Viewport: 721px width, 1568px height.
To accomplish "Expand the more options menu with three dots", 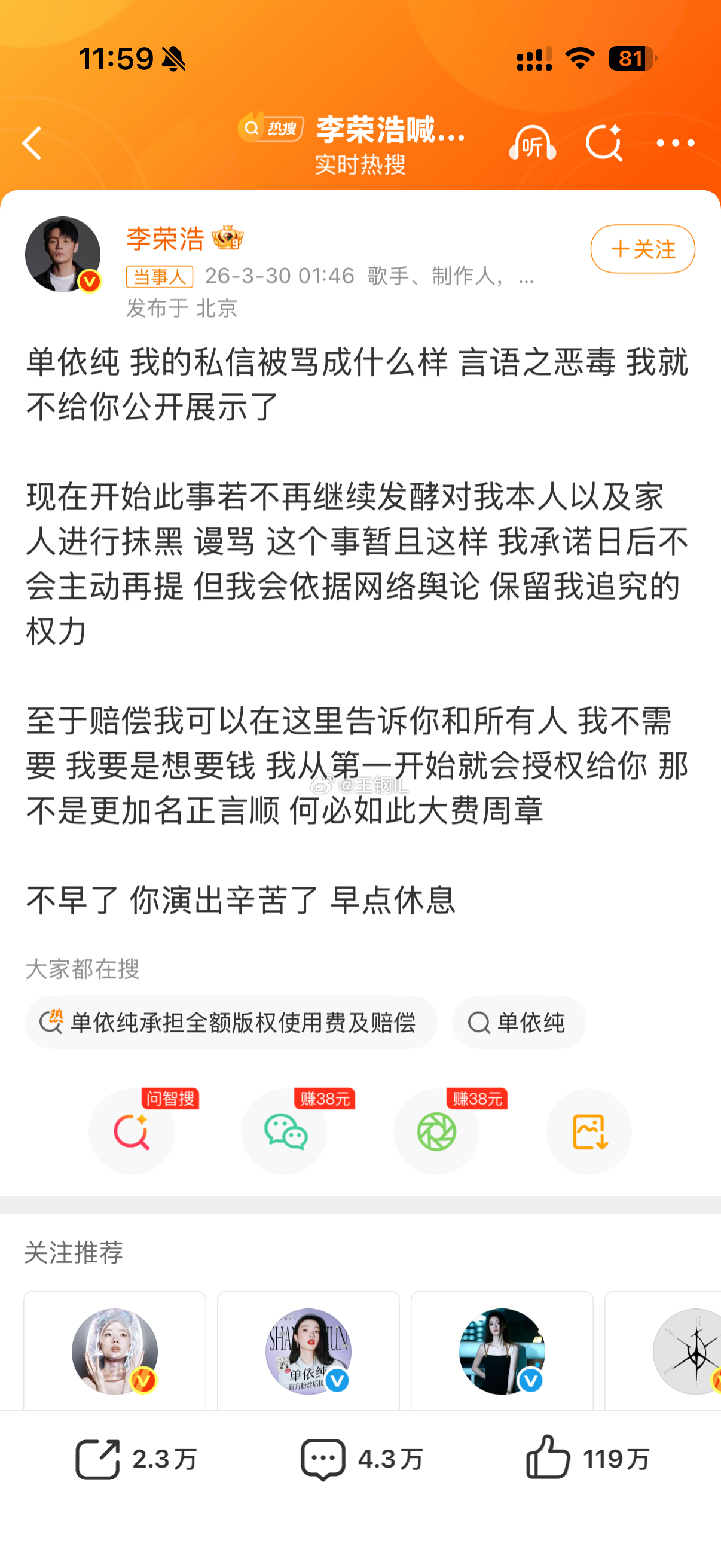I will point(676,144).
